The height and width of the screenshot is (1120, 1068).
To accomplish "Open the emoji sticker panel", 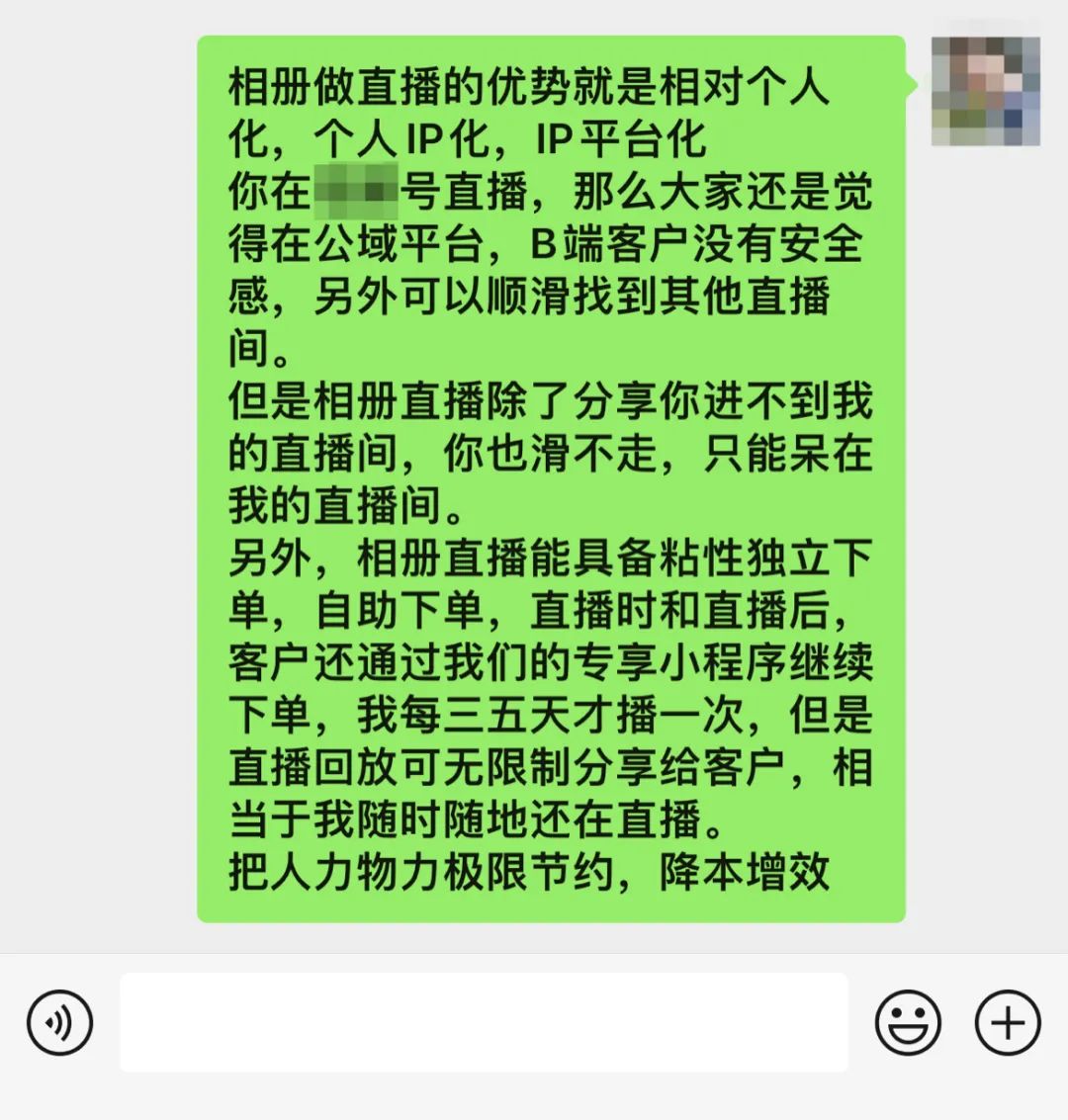I will (x=907, y=1022).
